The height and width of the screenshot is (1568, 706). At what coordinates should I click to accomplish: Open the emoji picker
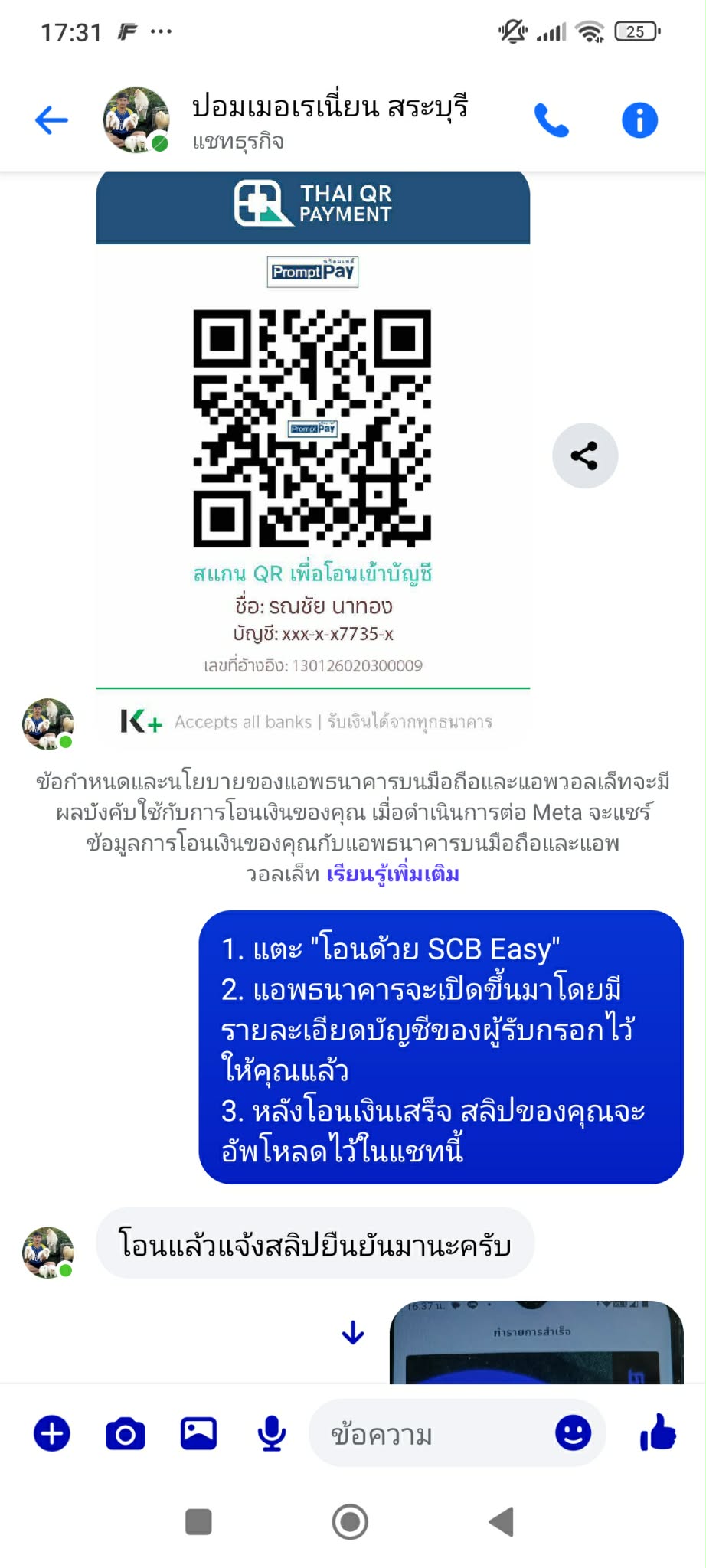[573, 1432]
